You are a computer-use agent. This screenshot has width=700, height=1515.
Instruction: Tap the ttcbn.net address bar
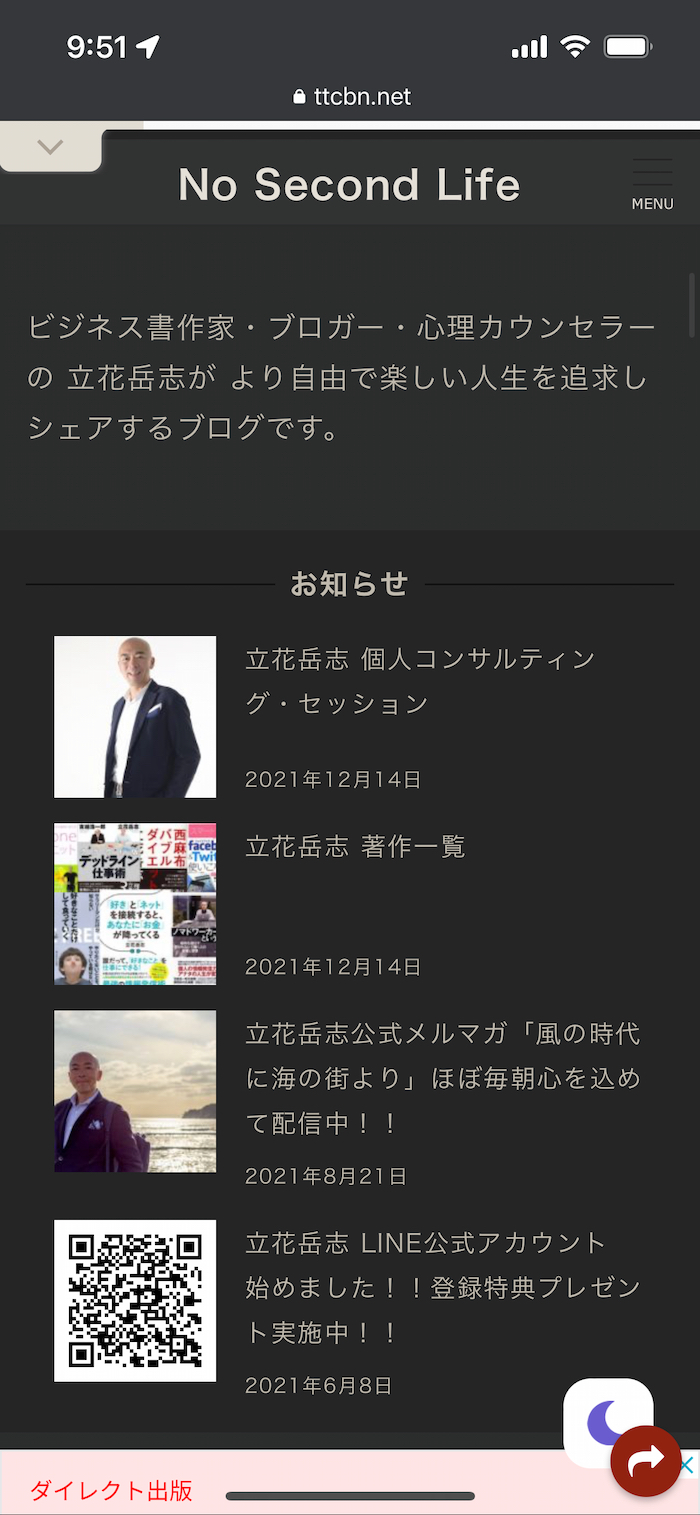pyautogui.click(x=350, y=97)
